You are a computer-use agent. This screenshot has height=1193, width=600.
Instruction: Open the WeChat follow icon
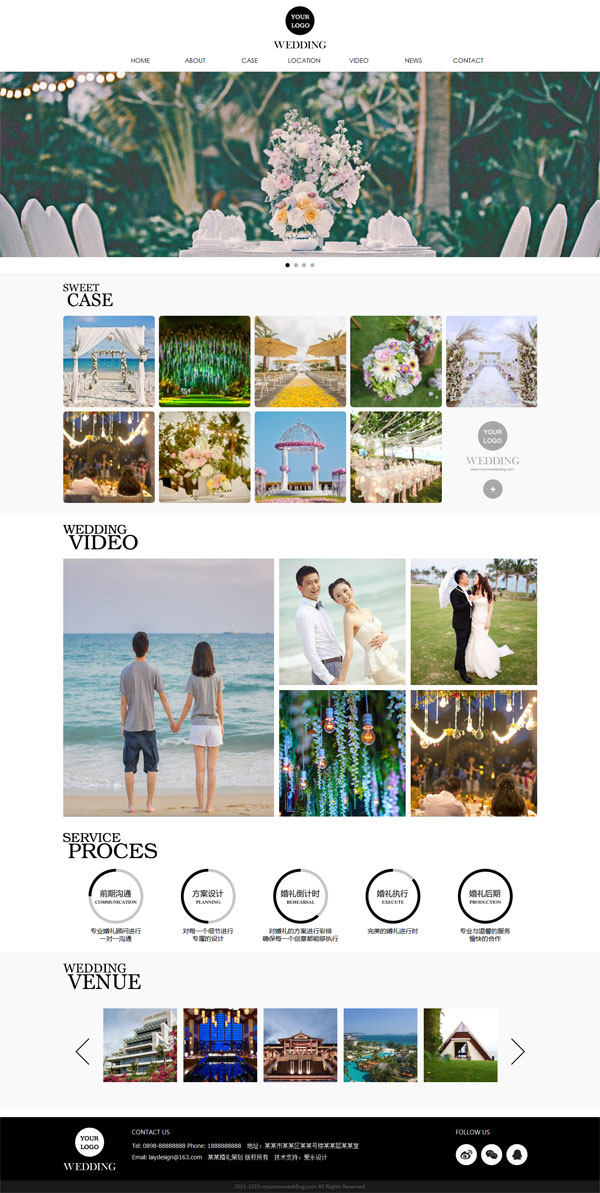pyautogui.click(x=491, y=1154)
